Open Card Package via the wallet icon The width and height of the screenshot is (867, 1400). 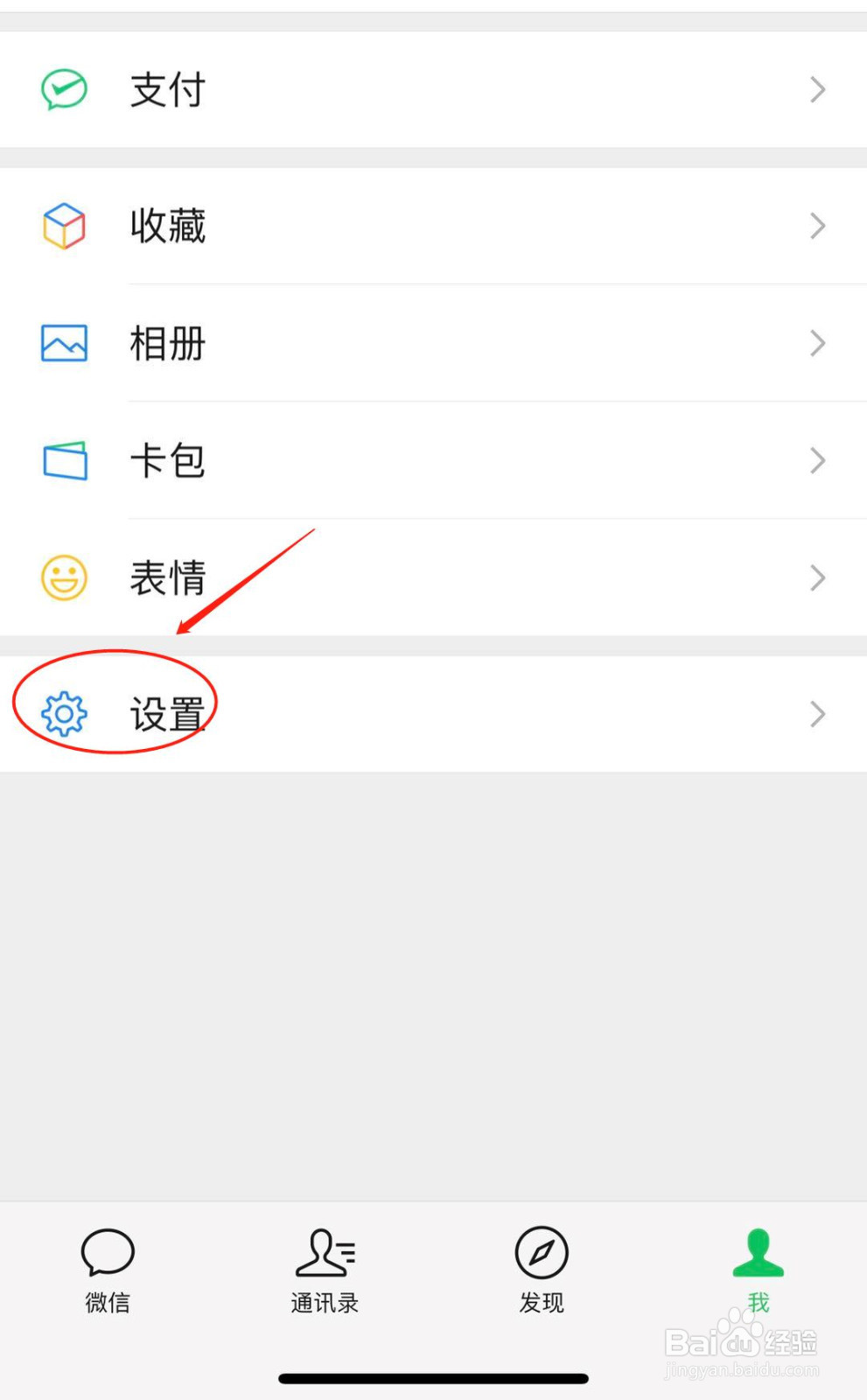pos(64,460)
